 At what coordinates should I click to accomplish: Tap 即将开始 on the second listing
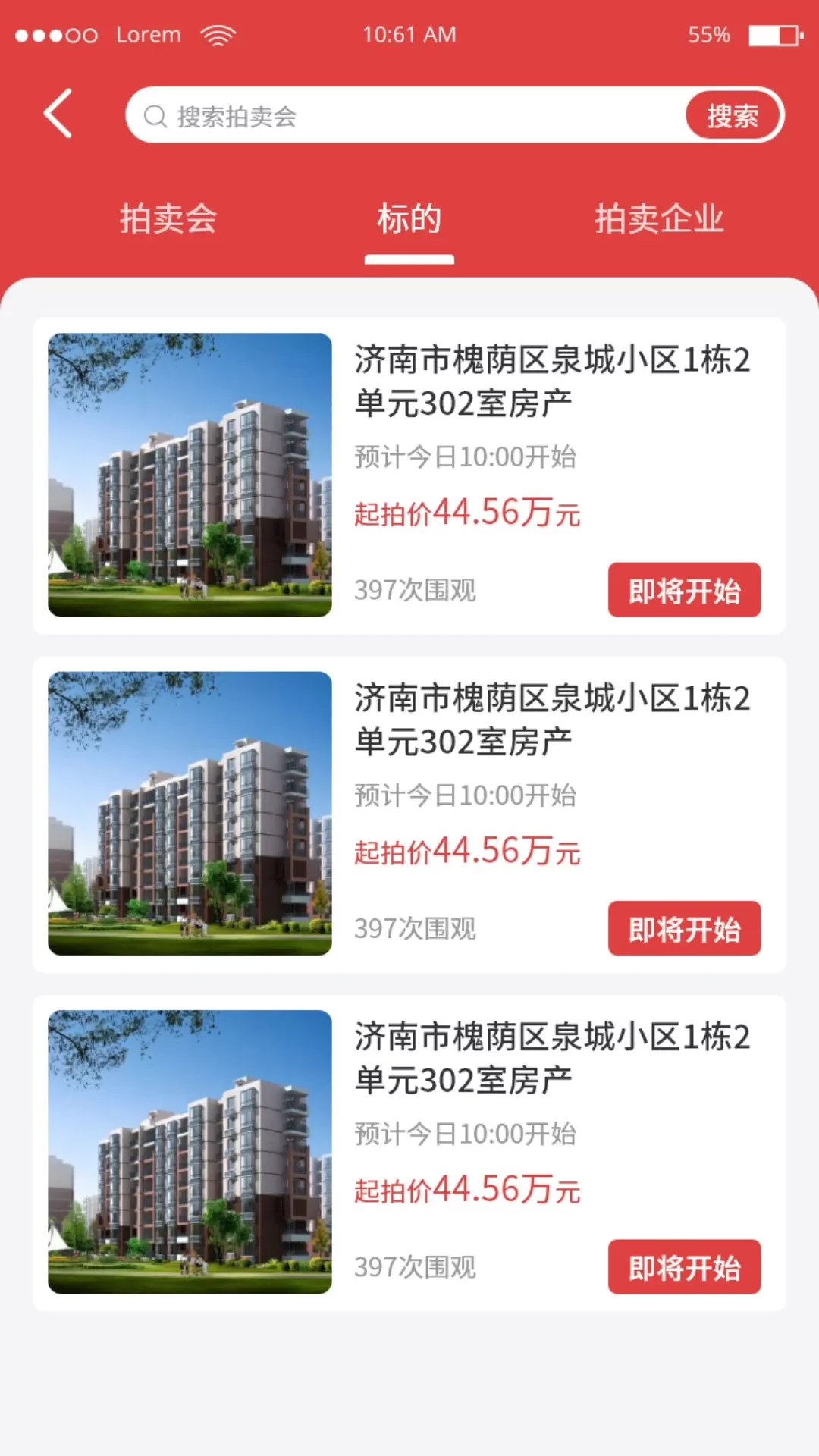tap(684, 928)
